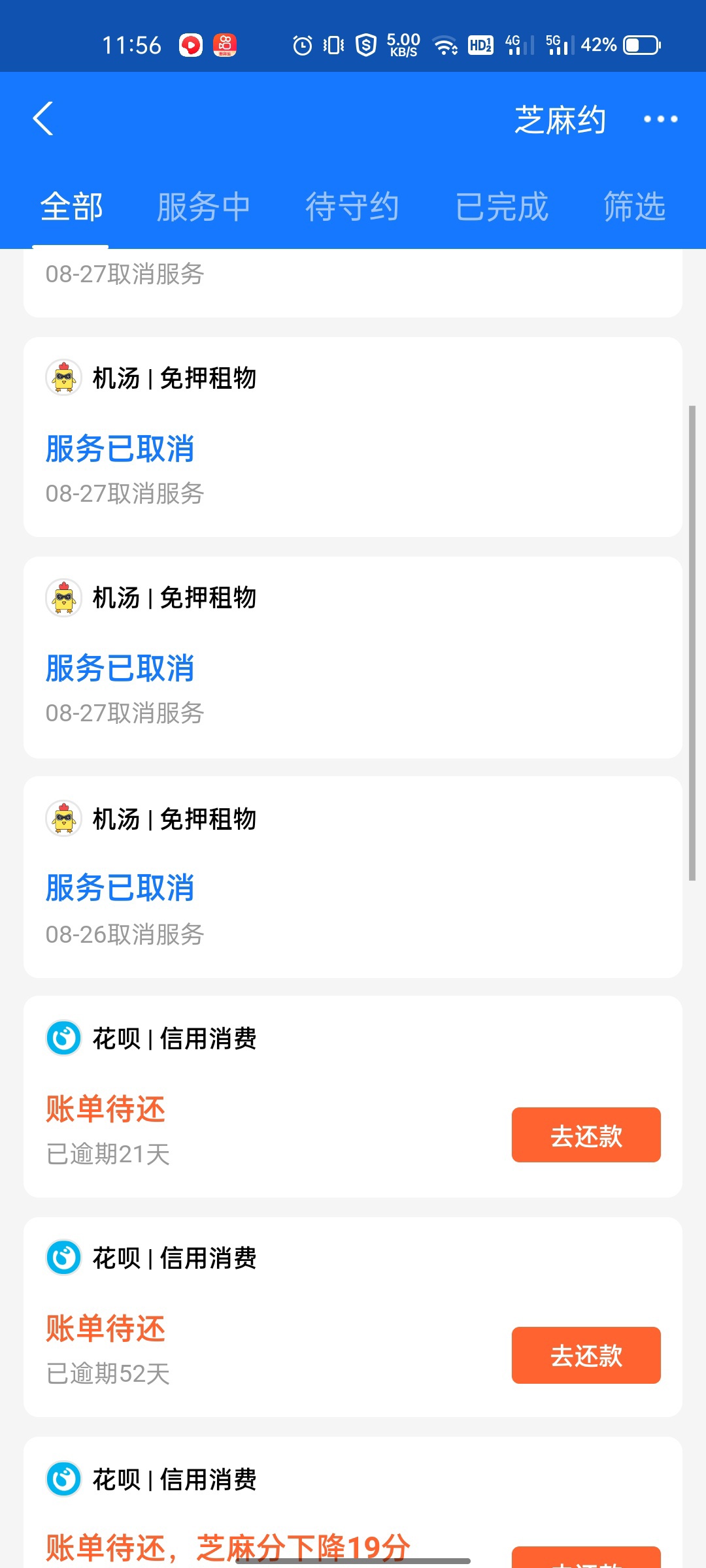Tap 去还款 for bill overdue 52 days
This screenshot has height=1568, width=706.
pos(586,1355)
